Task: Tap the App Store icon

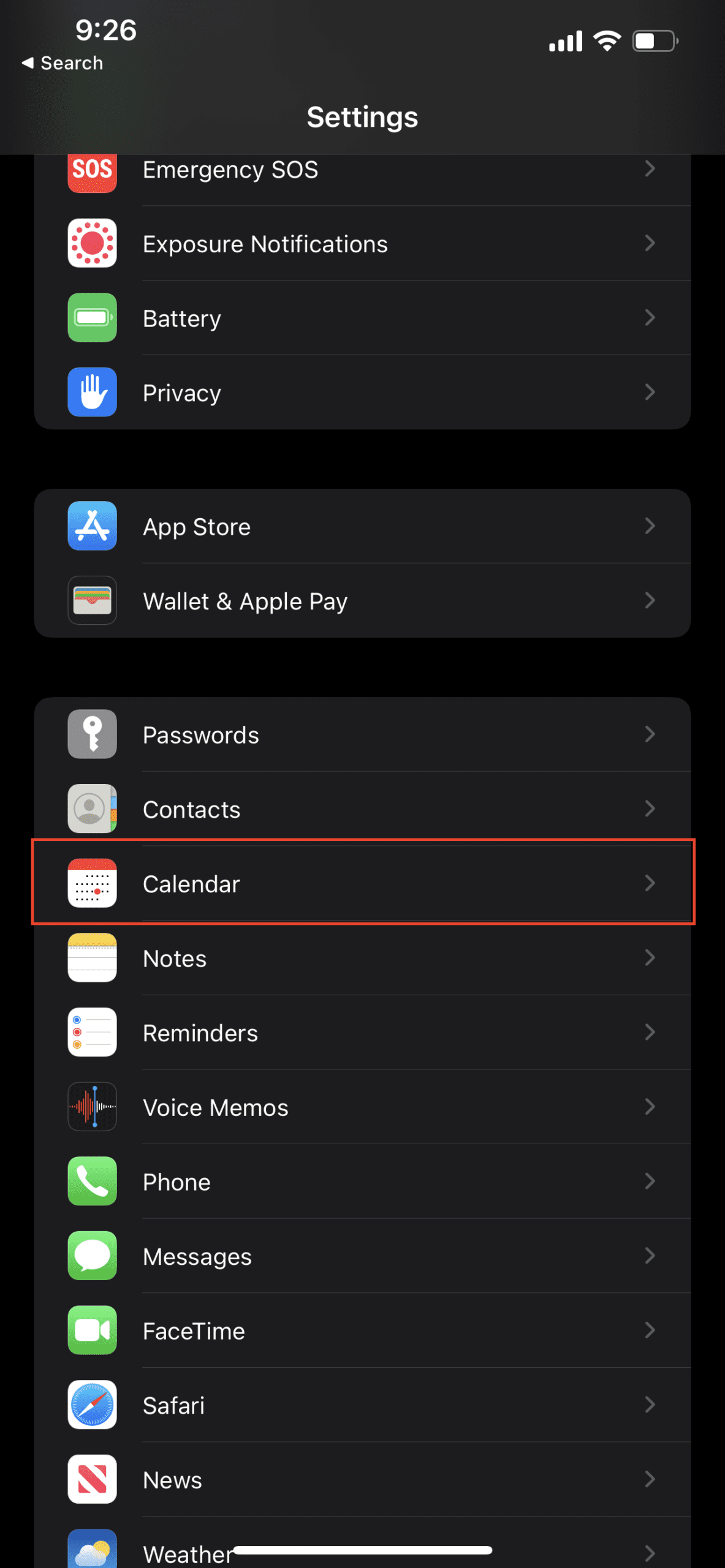Action: pyautogui.click(x=92, y=526)
